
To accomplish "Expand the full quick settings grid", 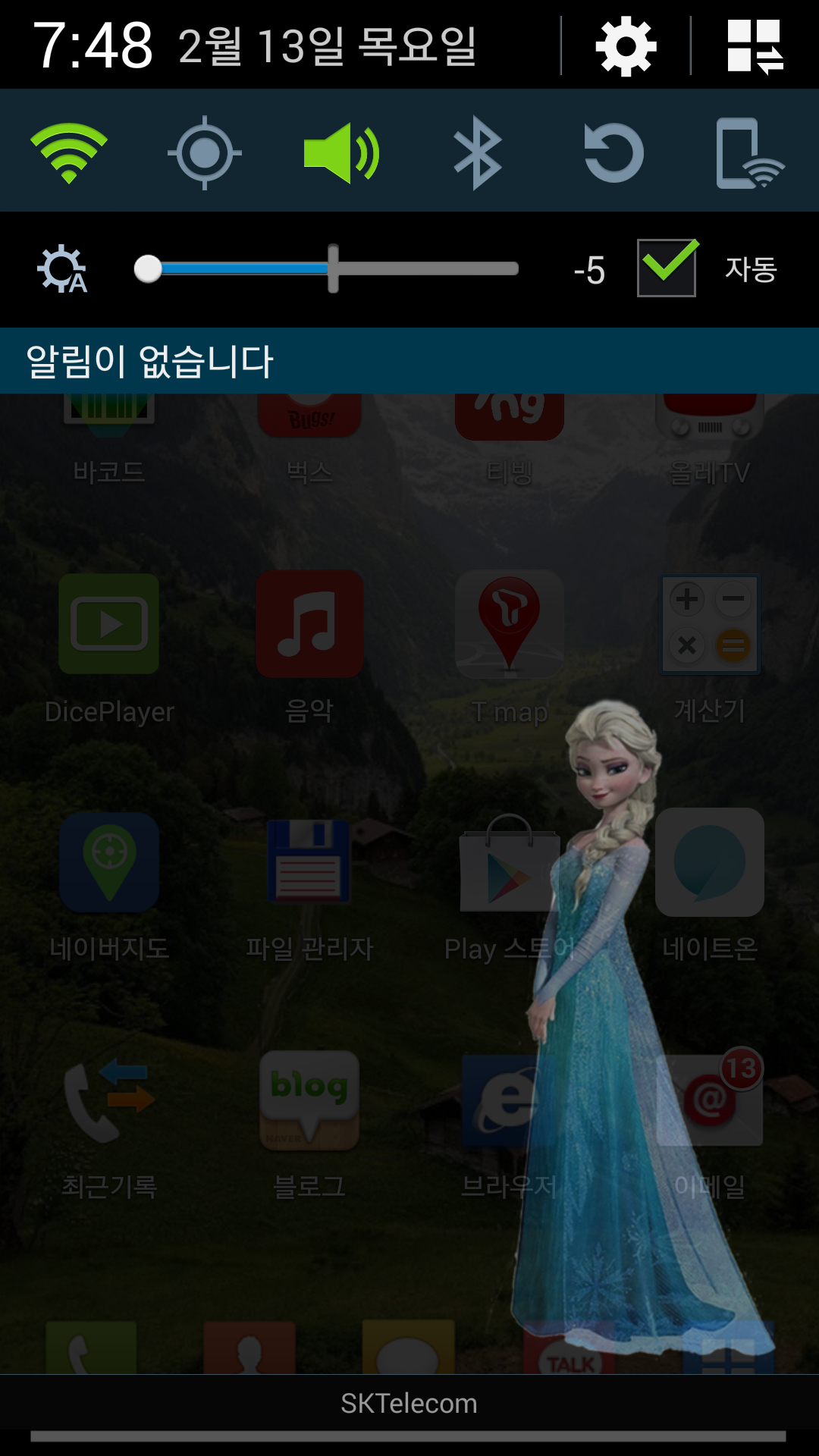I will [x=755, y=47].
